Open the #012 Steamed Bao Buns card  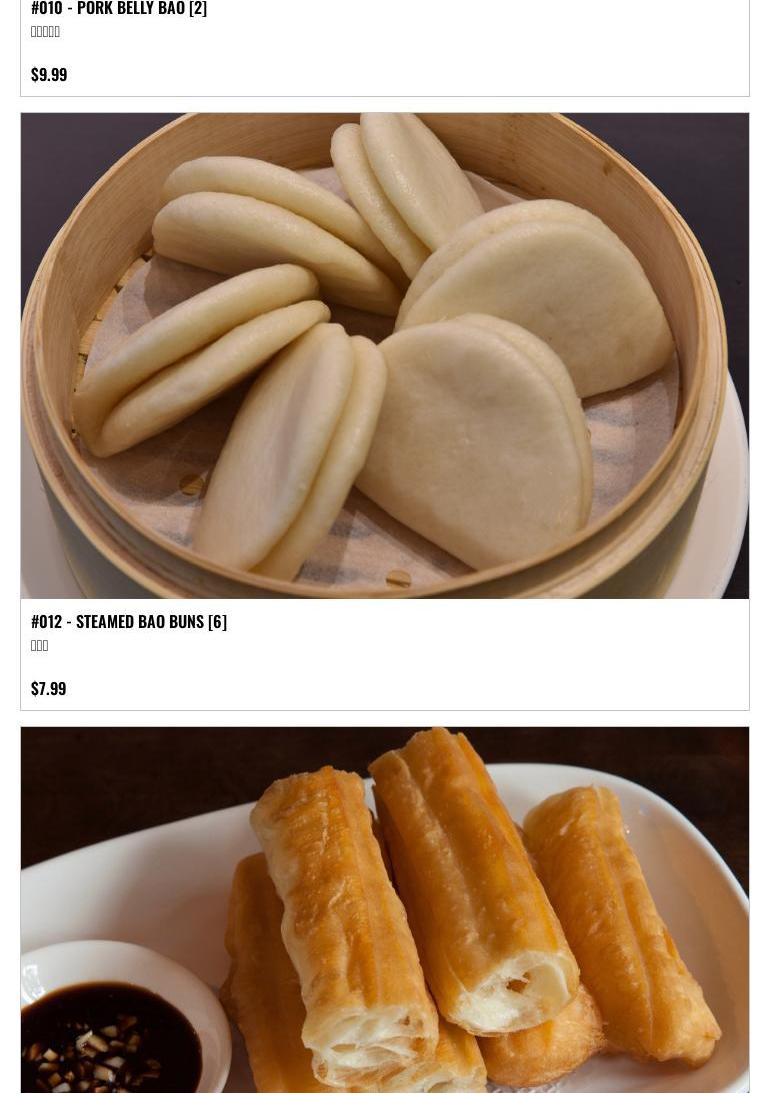(x=129, y=621)
